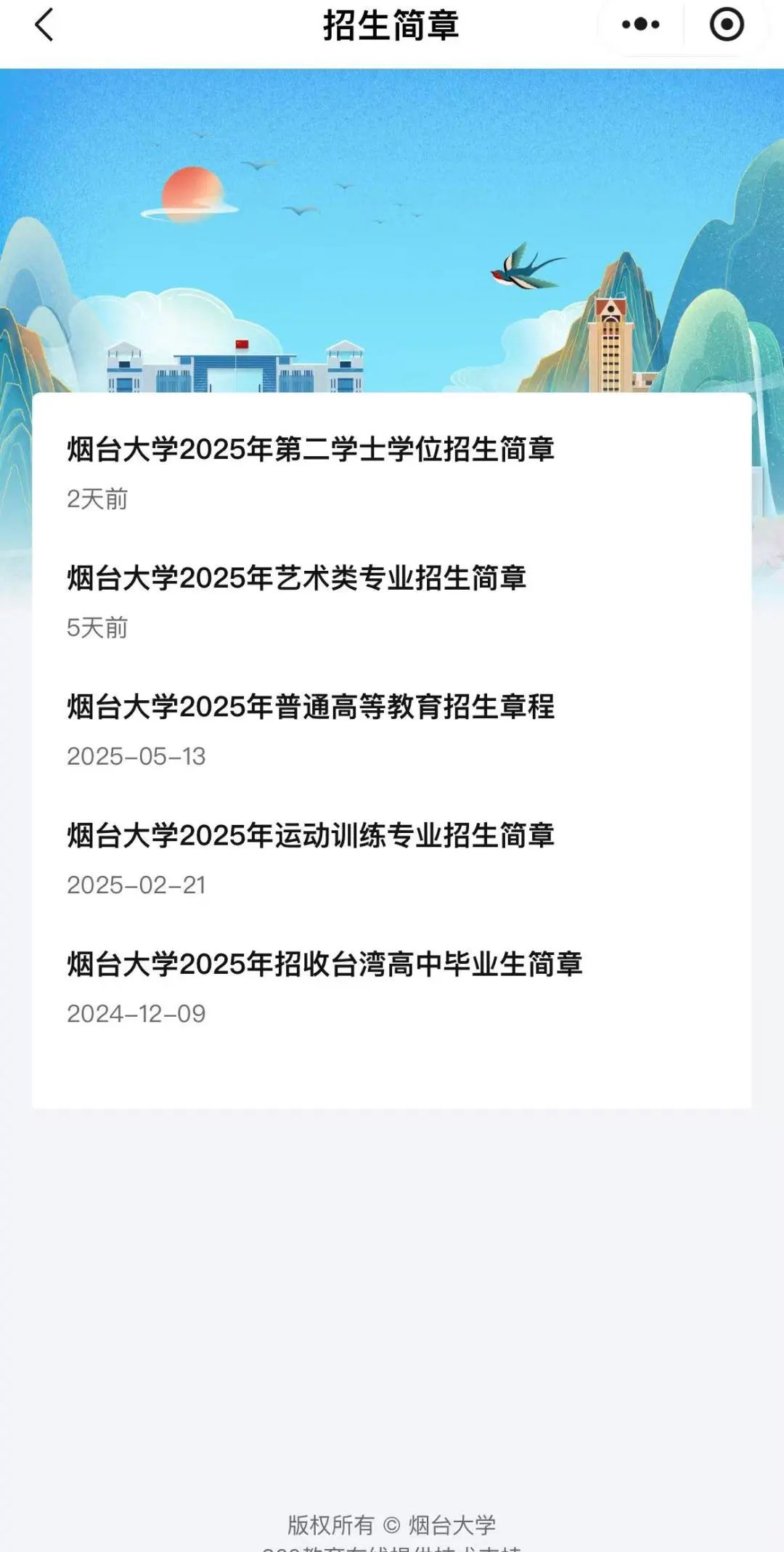Open 烟台大学2025年艺术类专业招生简章
This screenshot has width=784, height=1552.
[296, 578]
